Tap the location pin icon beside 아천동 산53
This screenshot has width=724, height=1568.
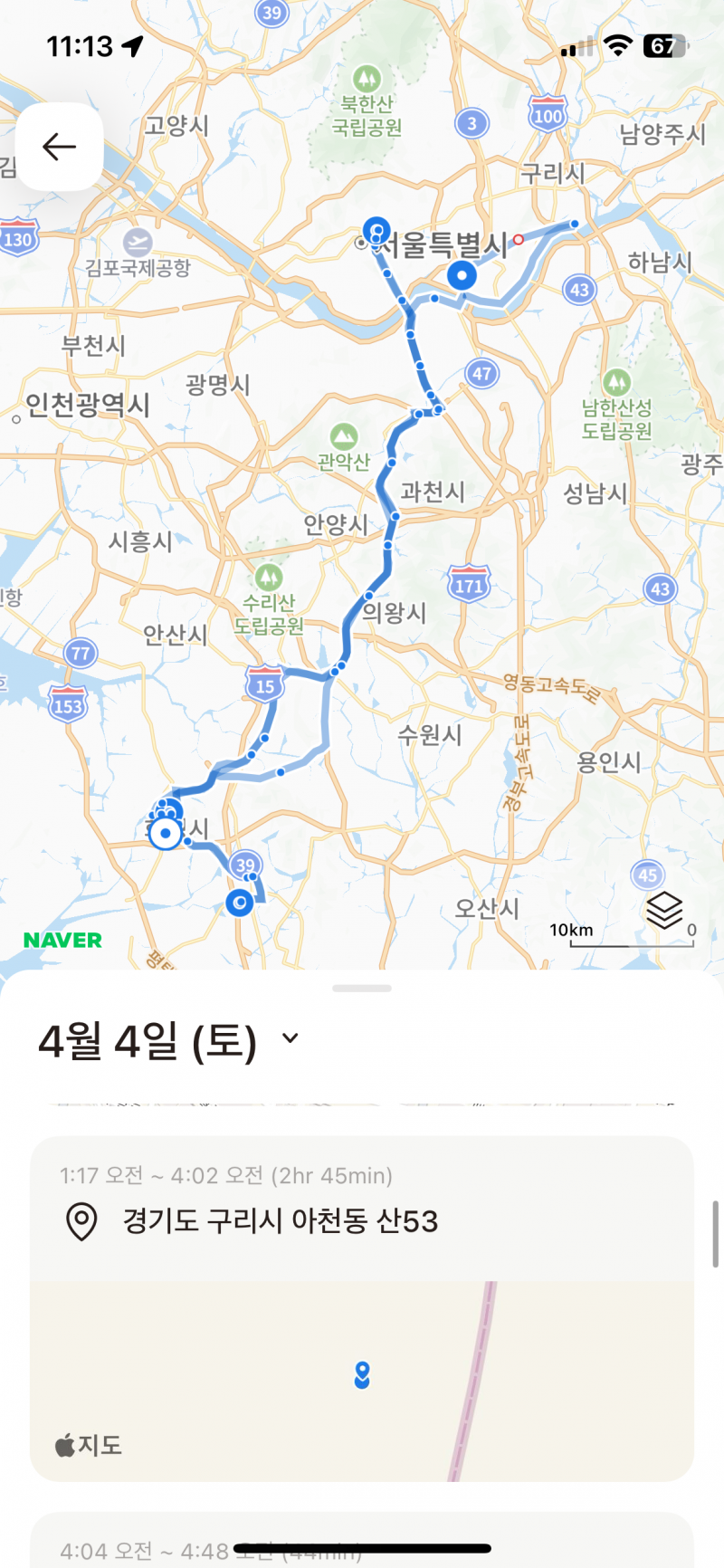coord(82,1220)
